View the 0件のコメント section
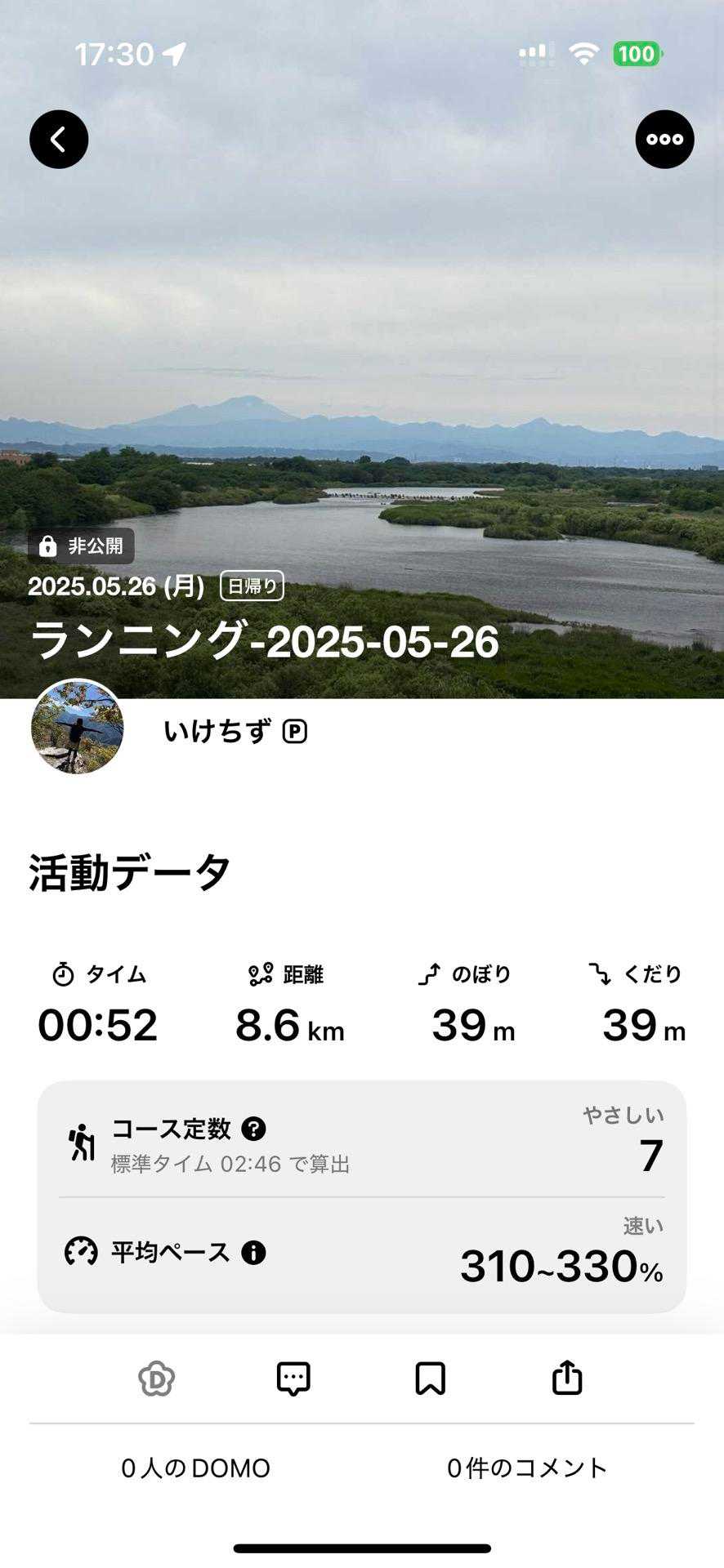Viewport: 724px width, 1568px height. pyautogui.click(x=527, y=1468)
